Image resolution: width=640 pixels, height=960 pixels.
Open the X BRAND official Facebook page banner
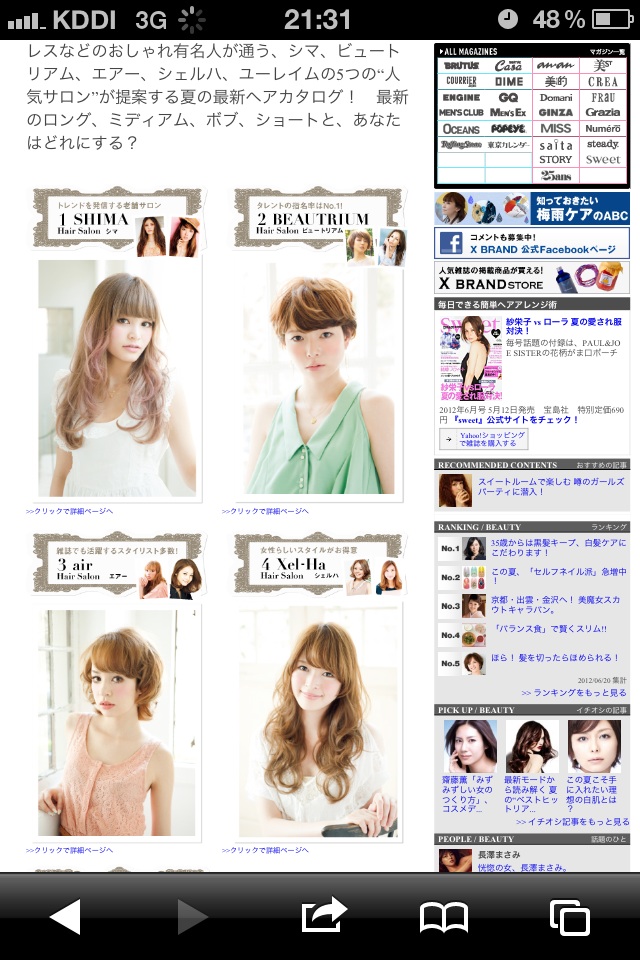tap(532, 243)
